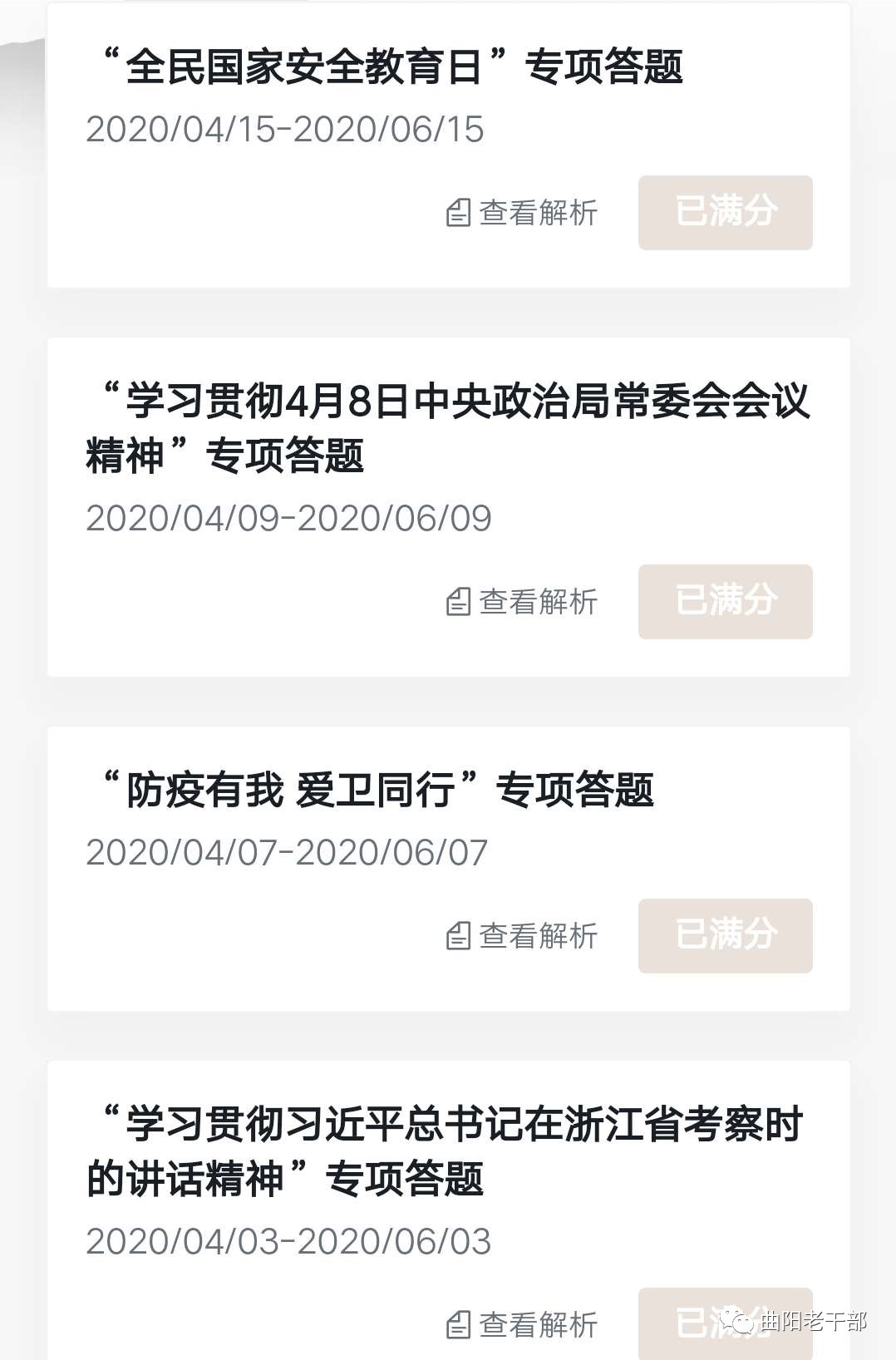The height and width of the screenshot is (1360, 896).
Task: Tap 已满分 on the 防疫有我 爱卫同行 quiz
Action: coord(725,936)
